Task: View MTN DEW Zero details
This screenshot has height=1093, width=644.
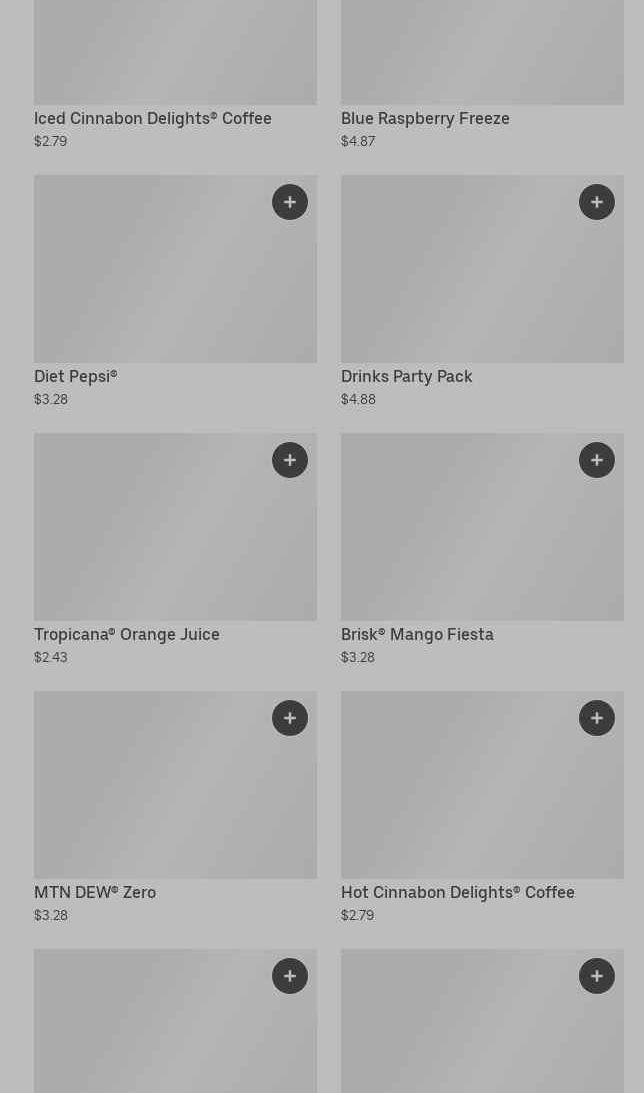Action: [x=150, y=800]
